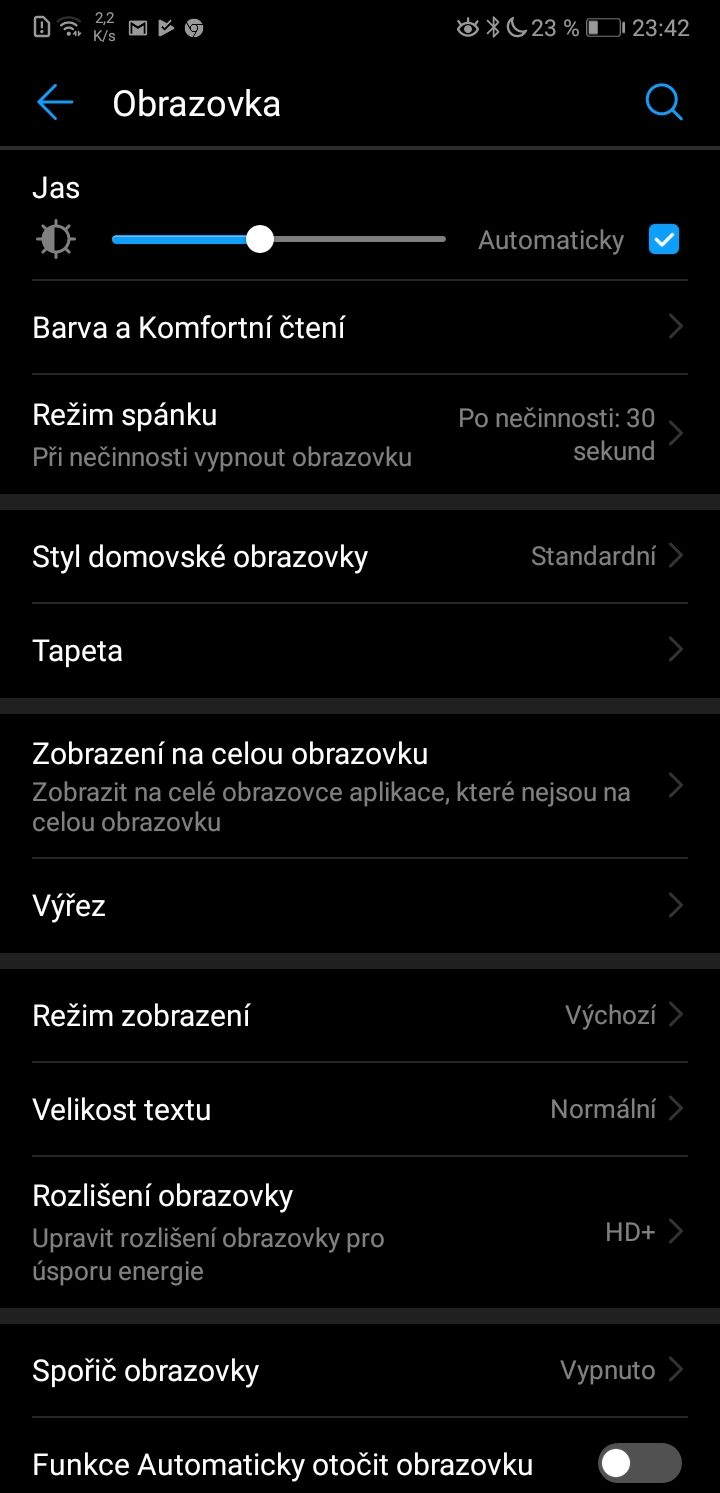Open the Výřez notch settings
Viewport: 720px width, 1493px height.
coord(360,906)
